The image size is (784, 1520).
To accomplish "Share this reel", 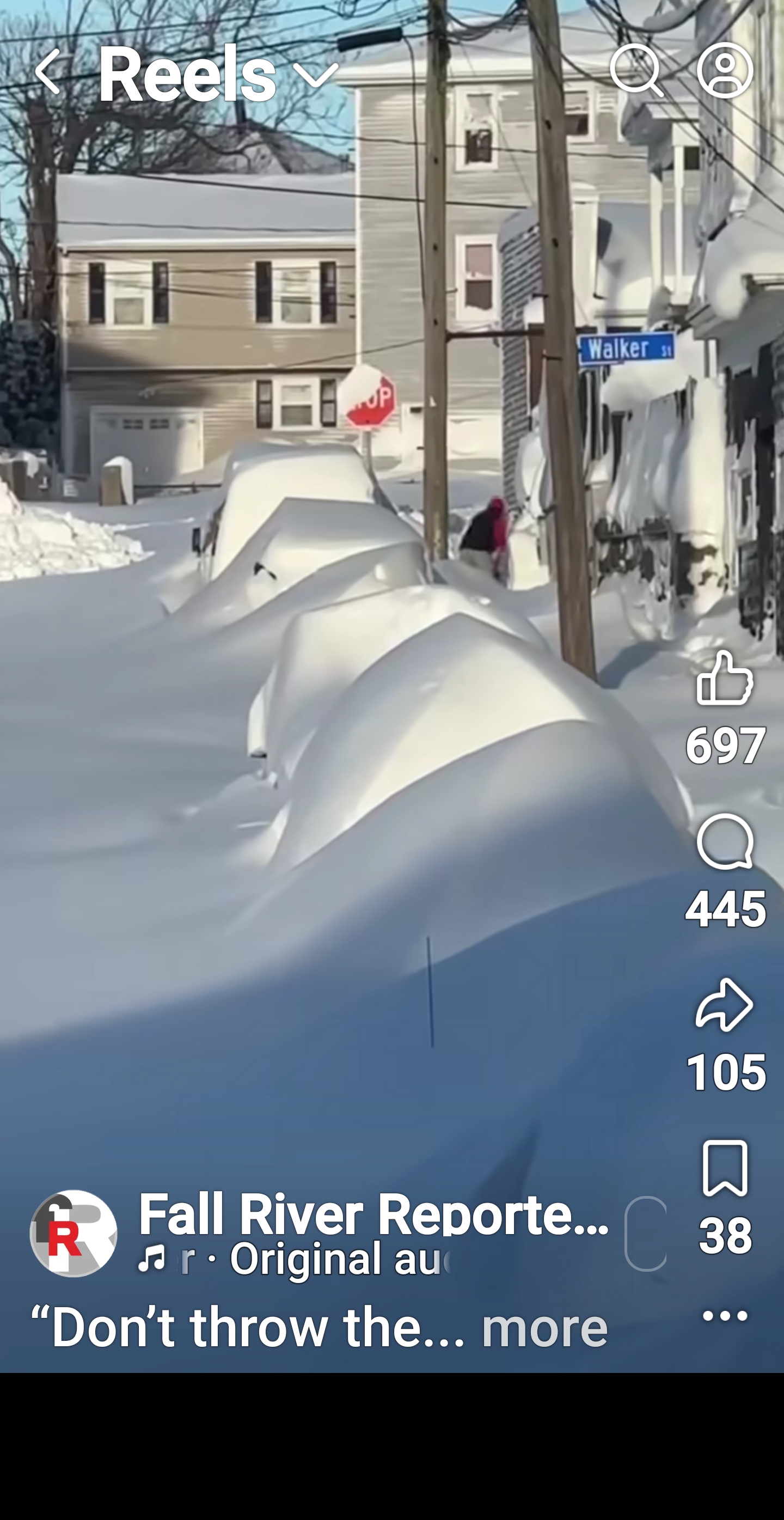I will (x=725, y=1005).
